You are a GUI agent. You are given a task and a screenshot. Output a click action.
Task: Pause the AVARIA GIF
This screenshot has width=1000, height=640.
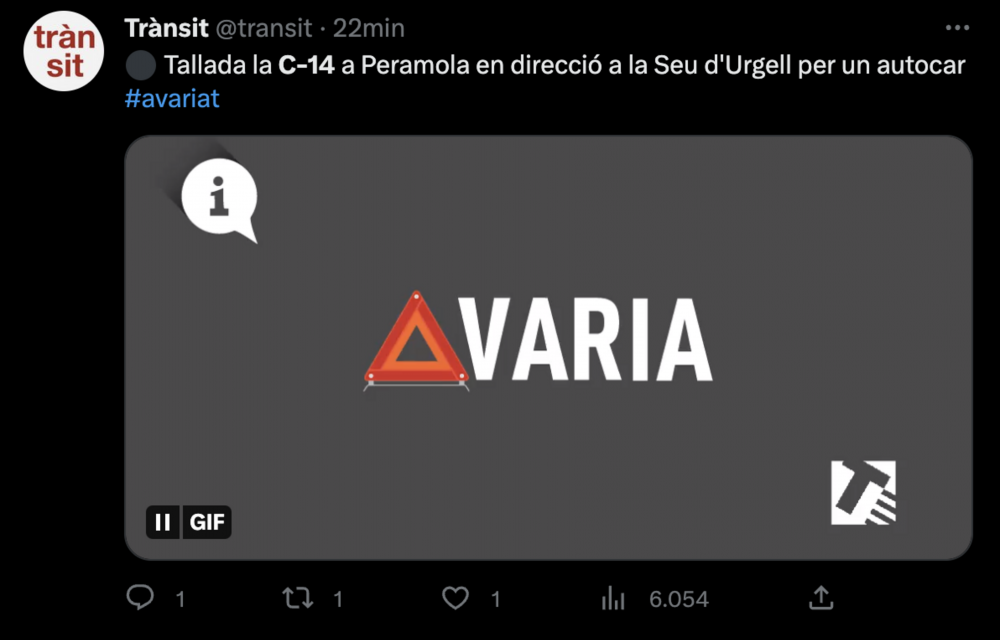pos(162,522)
